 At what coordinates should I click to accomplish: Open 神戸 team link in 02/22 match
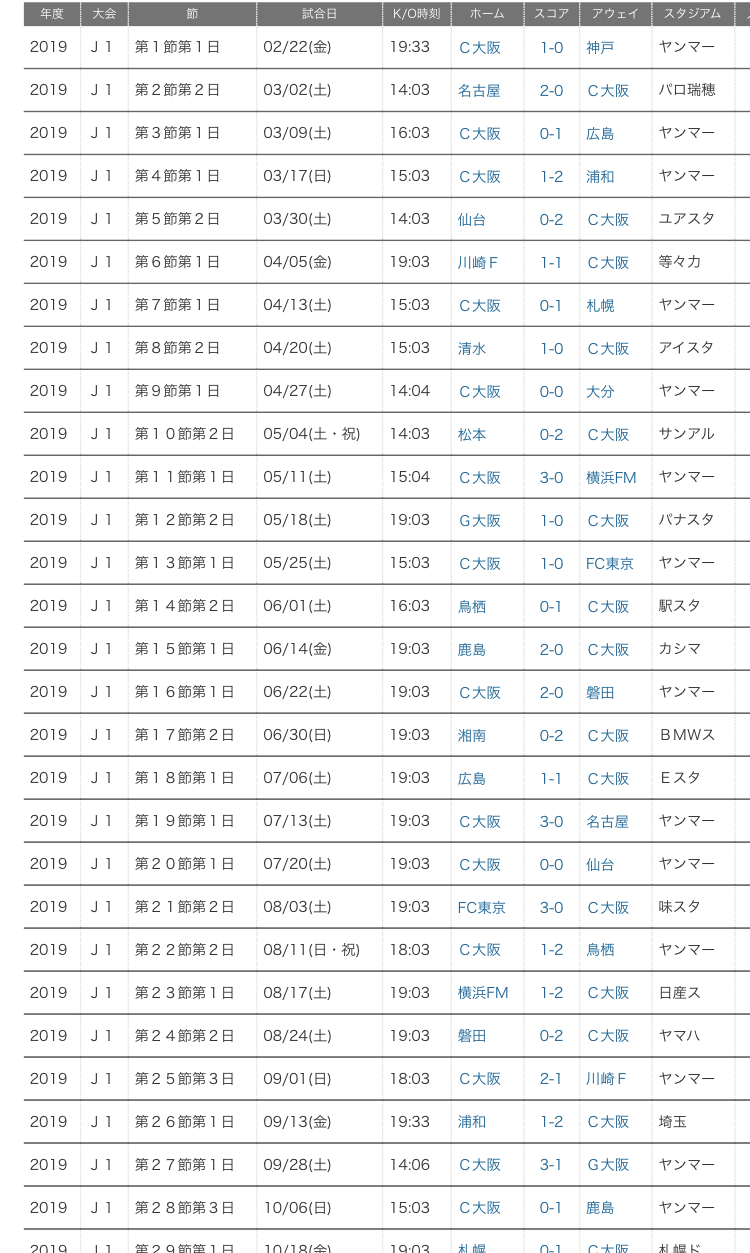(x=600, y=48)
